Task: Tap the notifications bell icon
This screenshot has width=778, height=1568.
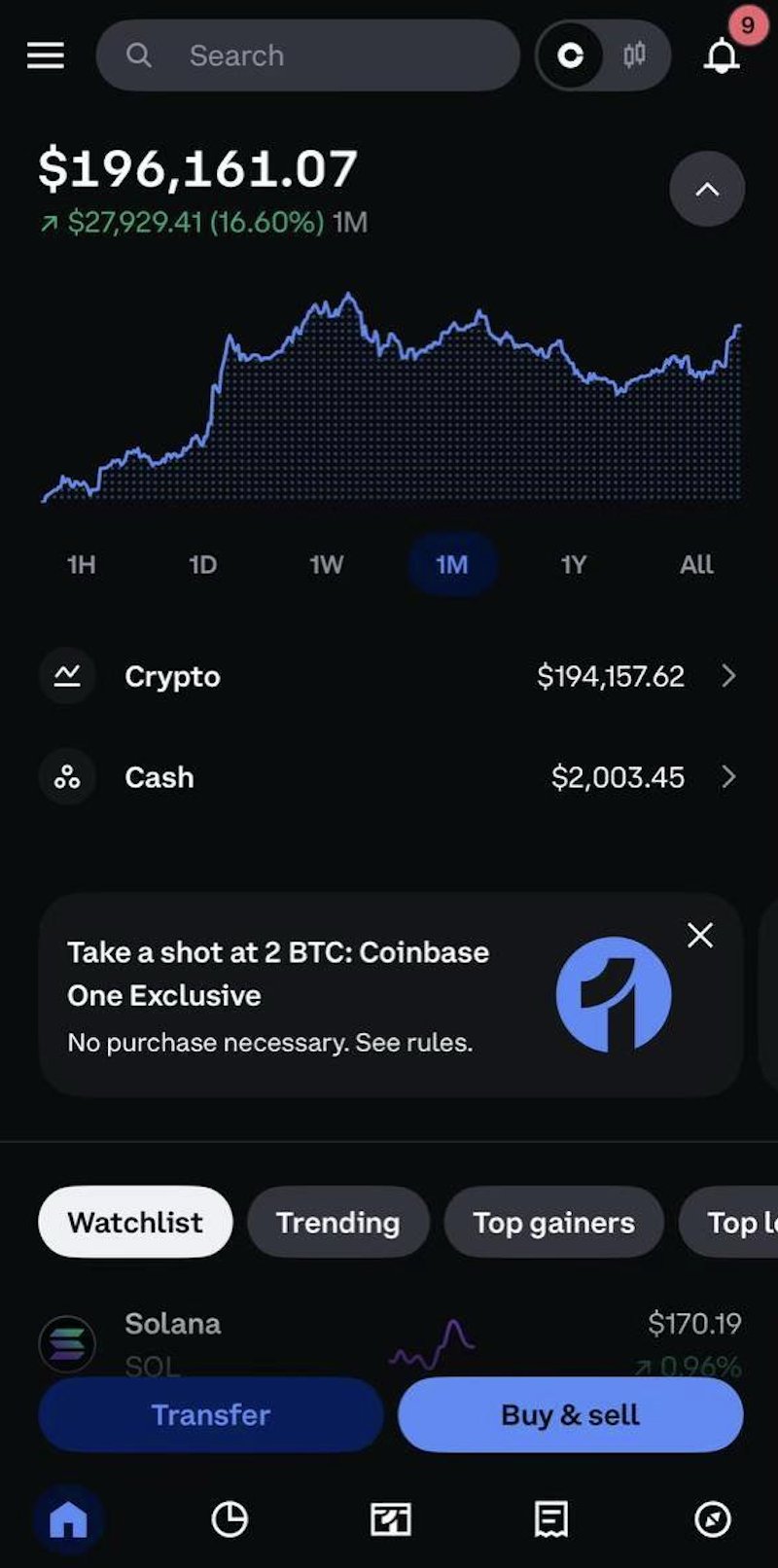Action: (x=722, y=58)
